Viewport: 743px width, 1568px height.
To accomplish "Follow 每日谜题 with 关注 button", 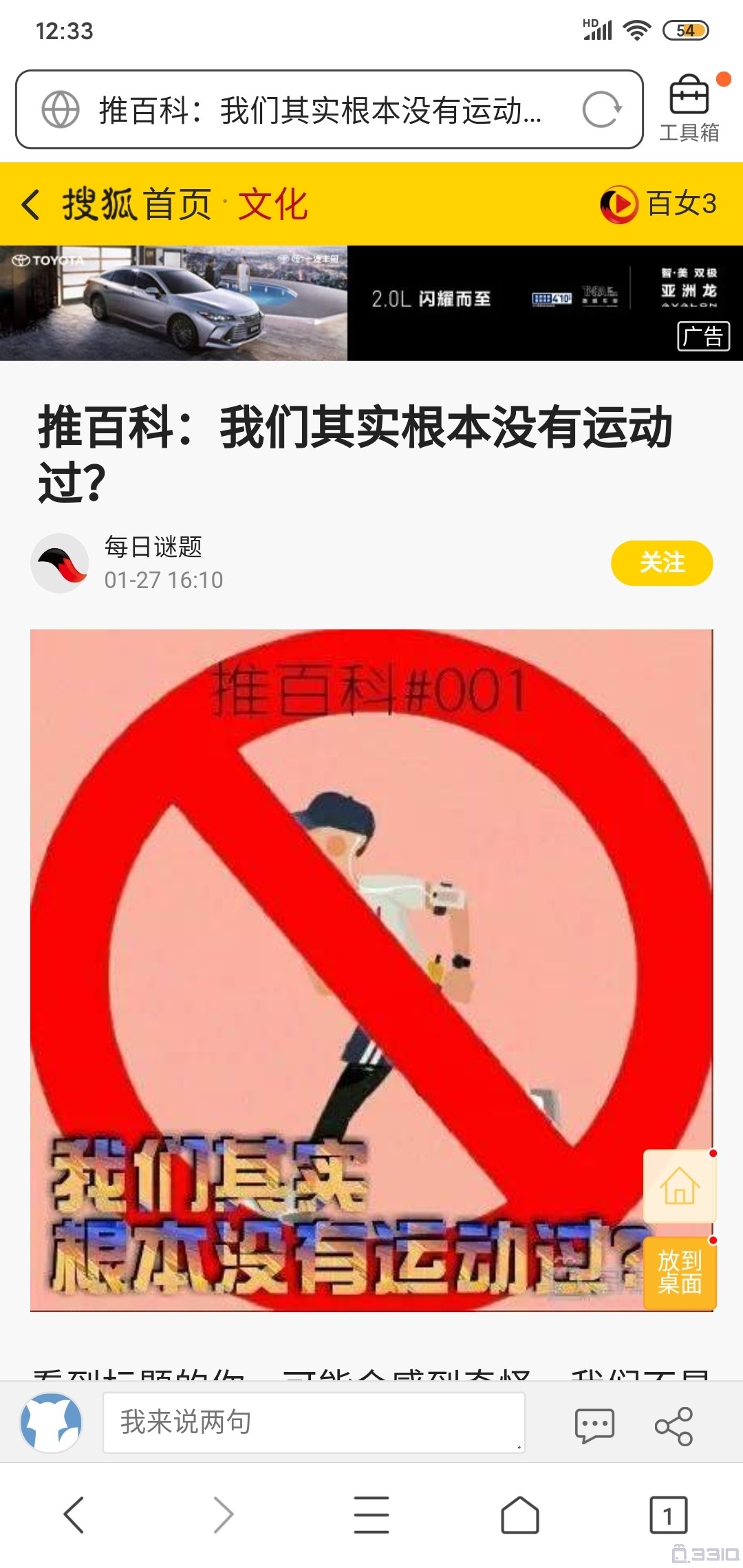I will 661,563.
